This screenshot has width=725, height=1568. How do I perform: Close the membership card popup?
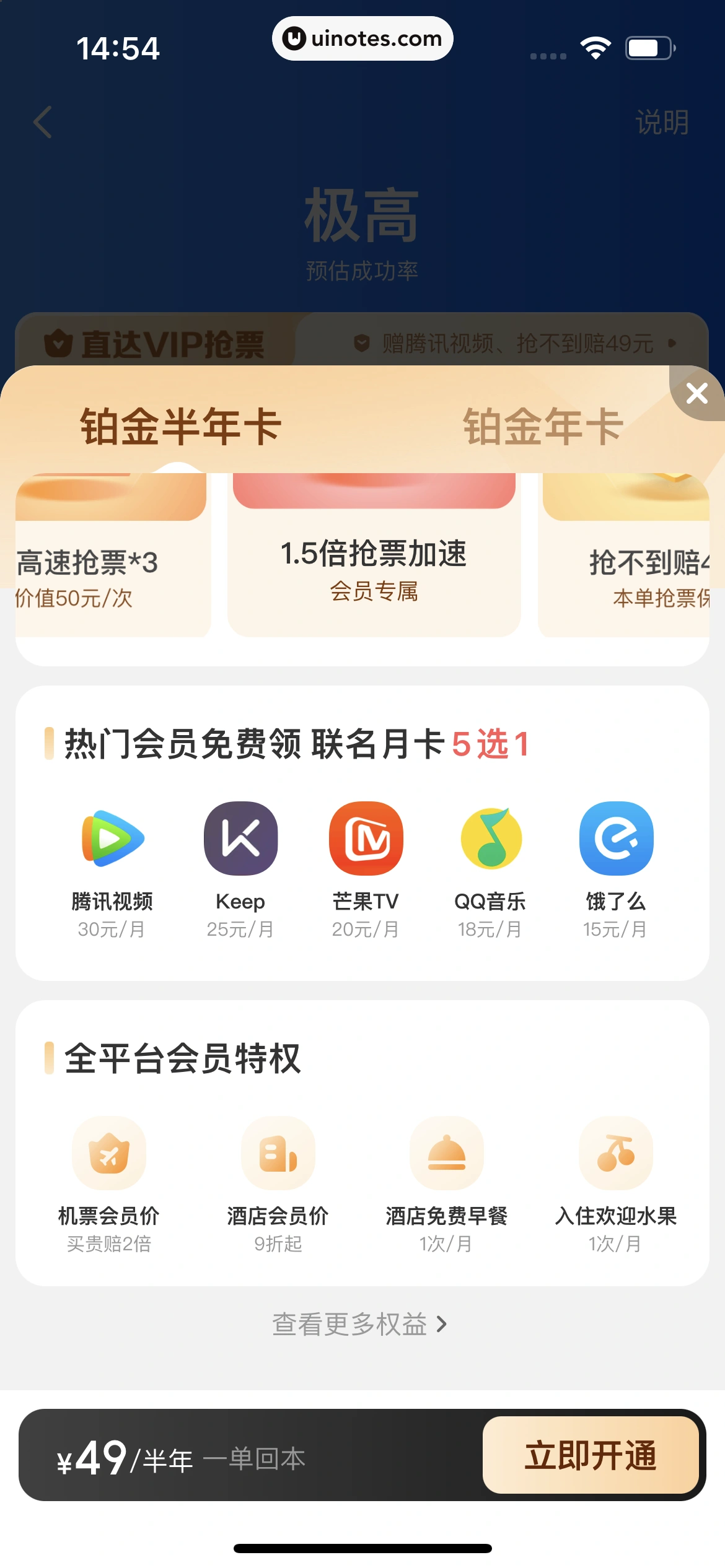[696, 394]
